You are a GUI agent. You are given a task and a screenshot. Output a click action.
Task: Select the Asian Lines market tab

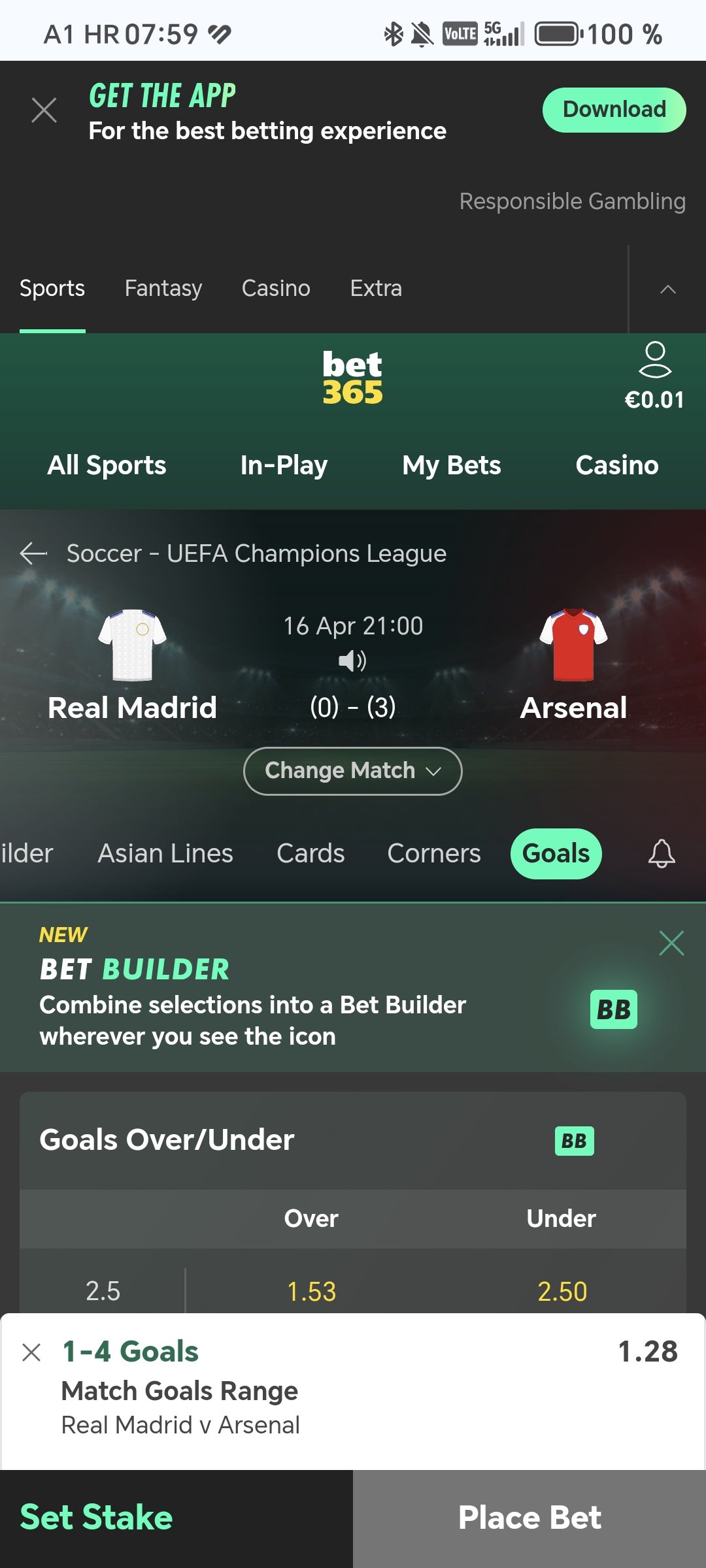[165, 853]
